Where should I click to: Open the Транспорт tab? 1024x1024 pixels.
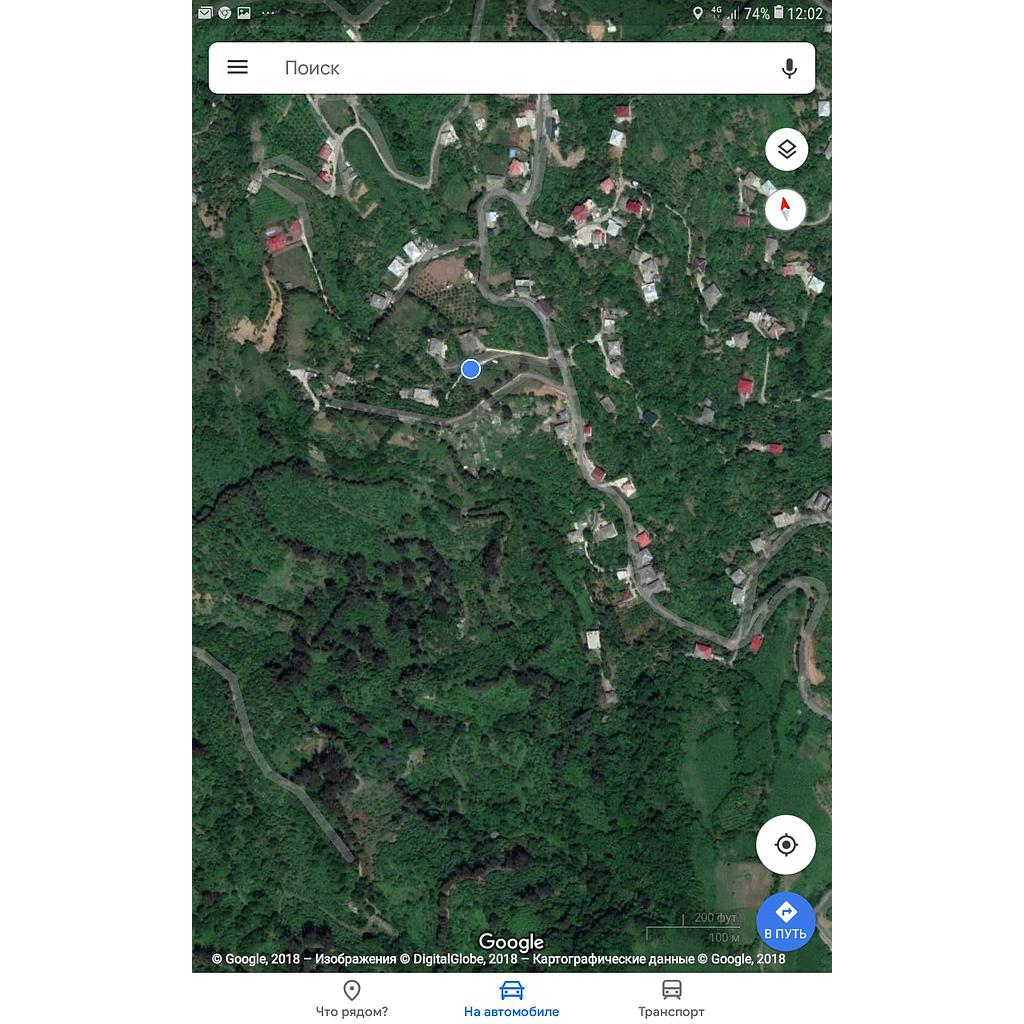coord(671,998)
